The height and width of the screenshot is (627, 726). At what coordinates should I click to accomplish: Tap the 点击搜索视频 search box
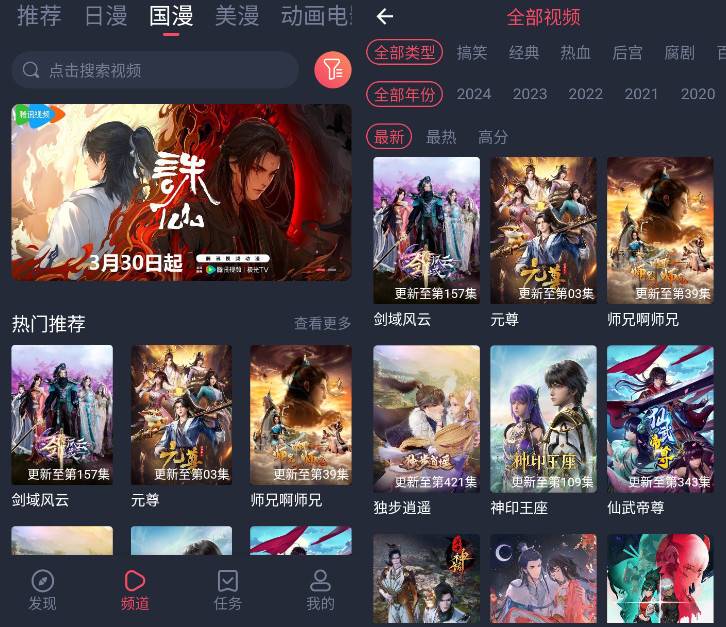click(x=155, y=70)
